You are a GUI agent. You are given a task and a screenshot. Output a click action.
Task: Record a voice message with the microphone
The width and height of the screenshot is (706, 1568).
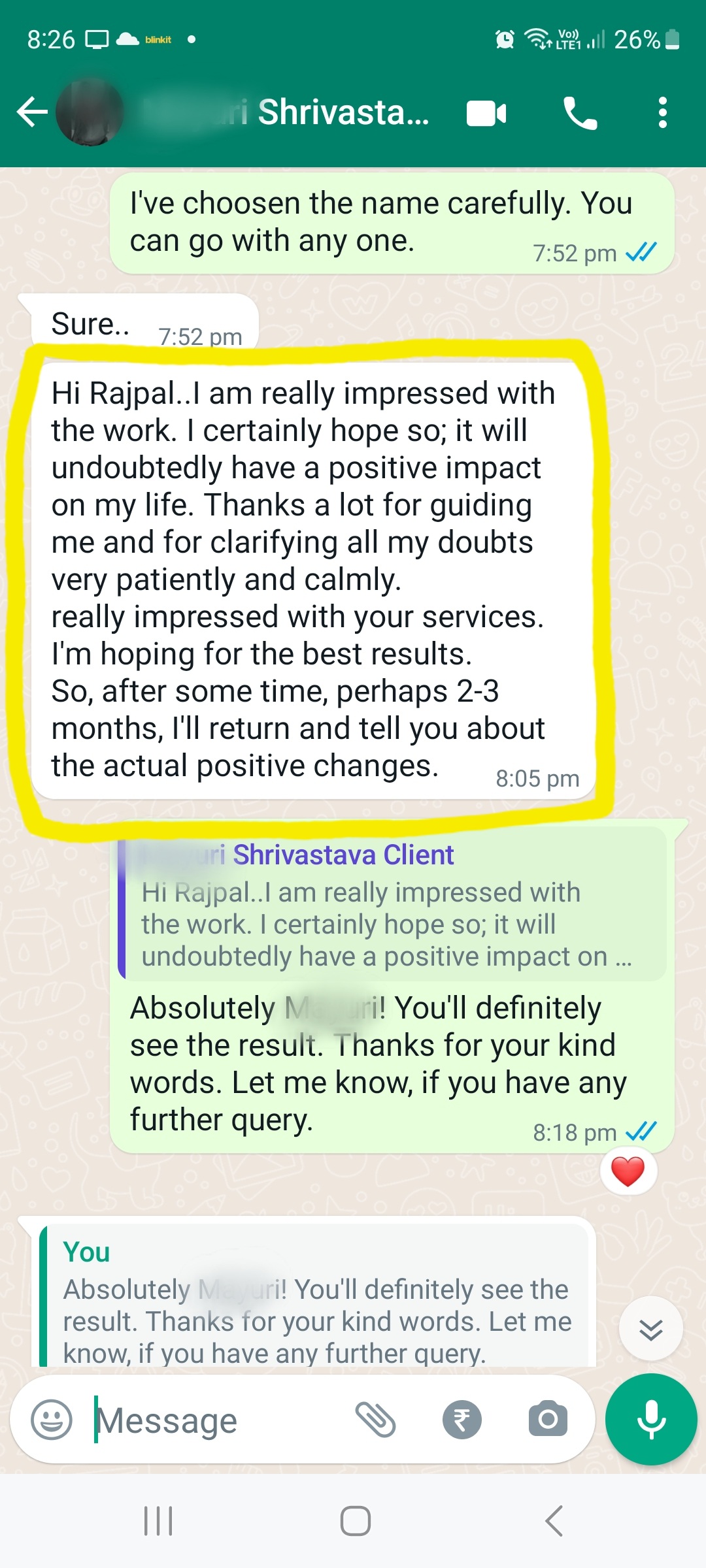click(x=651, y=1419)
